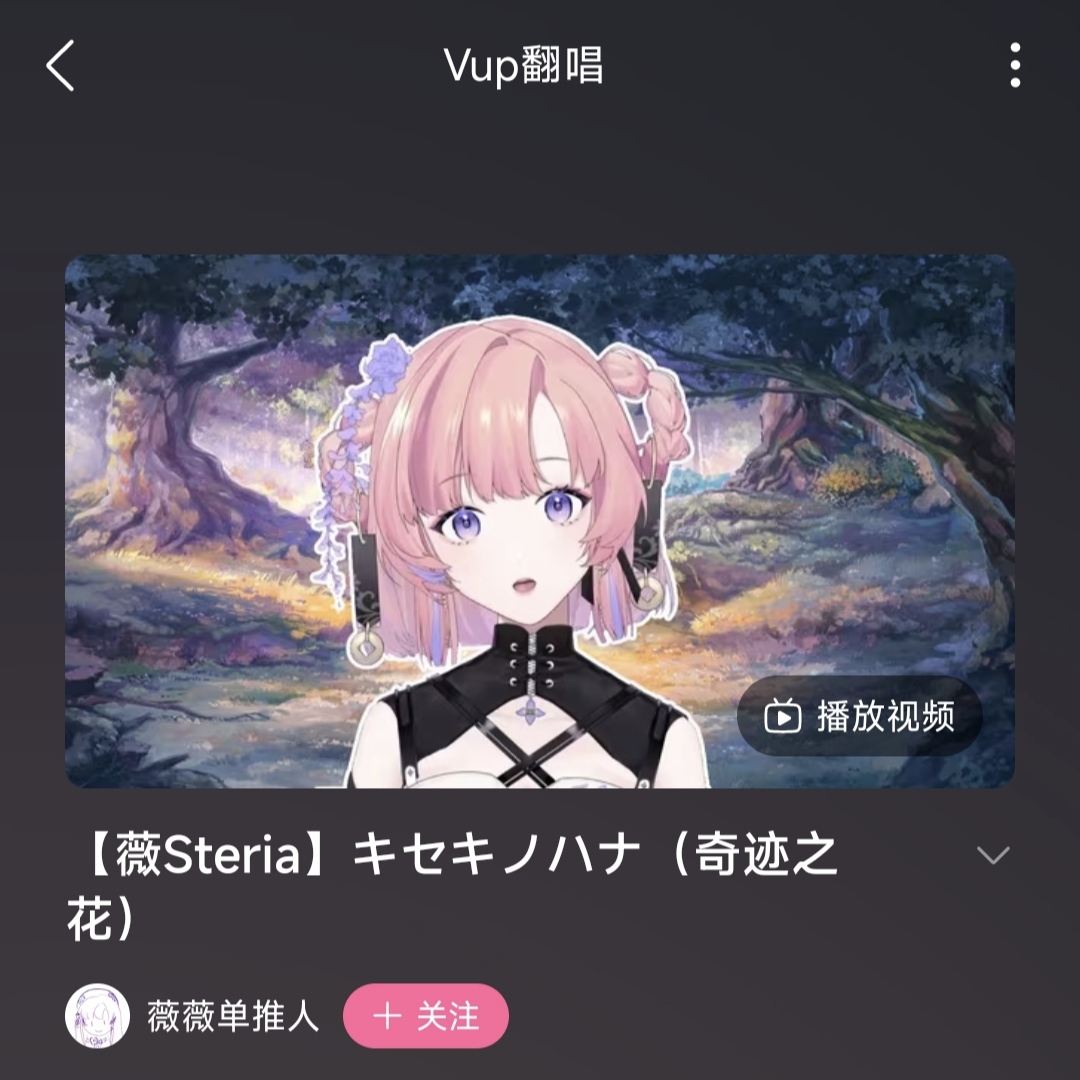The width and height of the screenshot is (1080, 1080).
Task: Go back using the top-left arrow
Action: coord(60,67)
